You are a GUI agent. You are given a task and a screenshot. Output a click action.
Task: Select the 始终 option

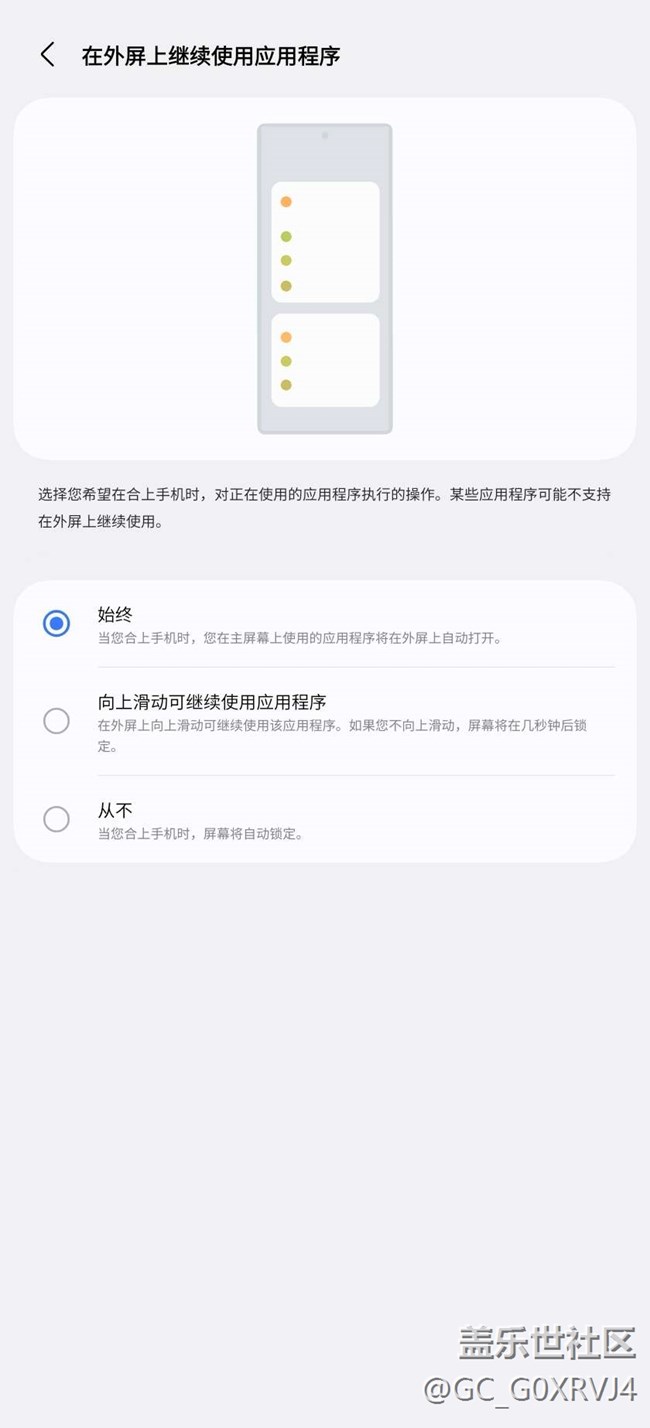(57, 624)
